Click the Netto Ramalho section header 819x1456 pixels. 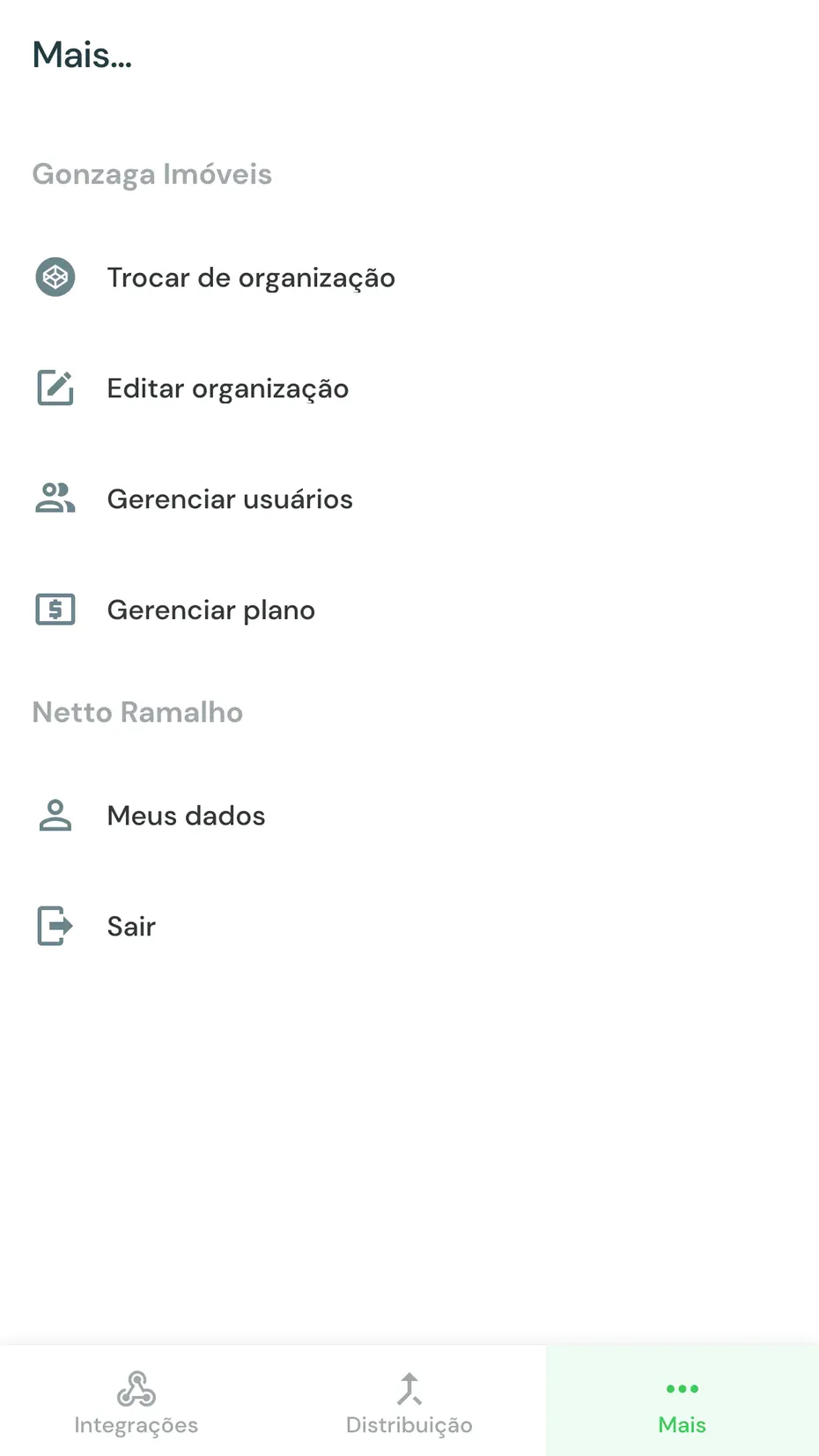pyautogui.click(x=137, y=712)
